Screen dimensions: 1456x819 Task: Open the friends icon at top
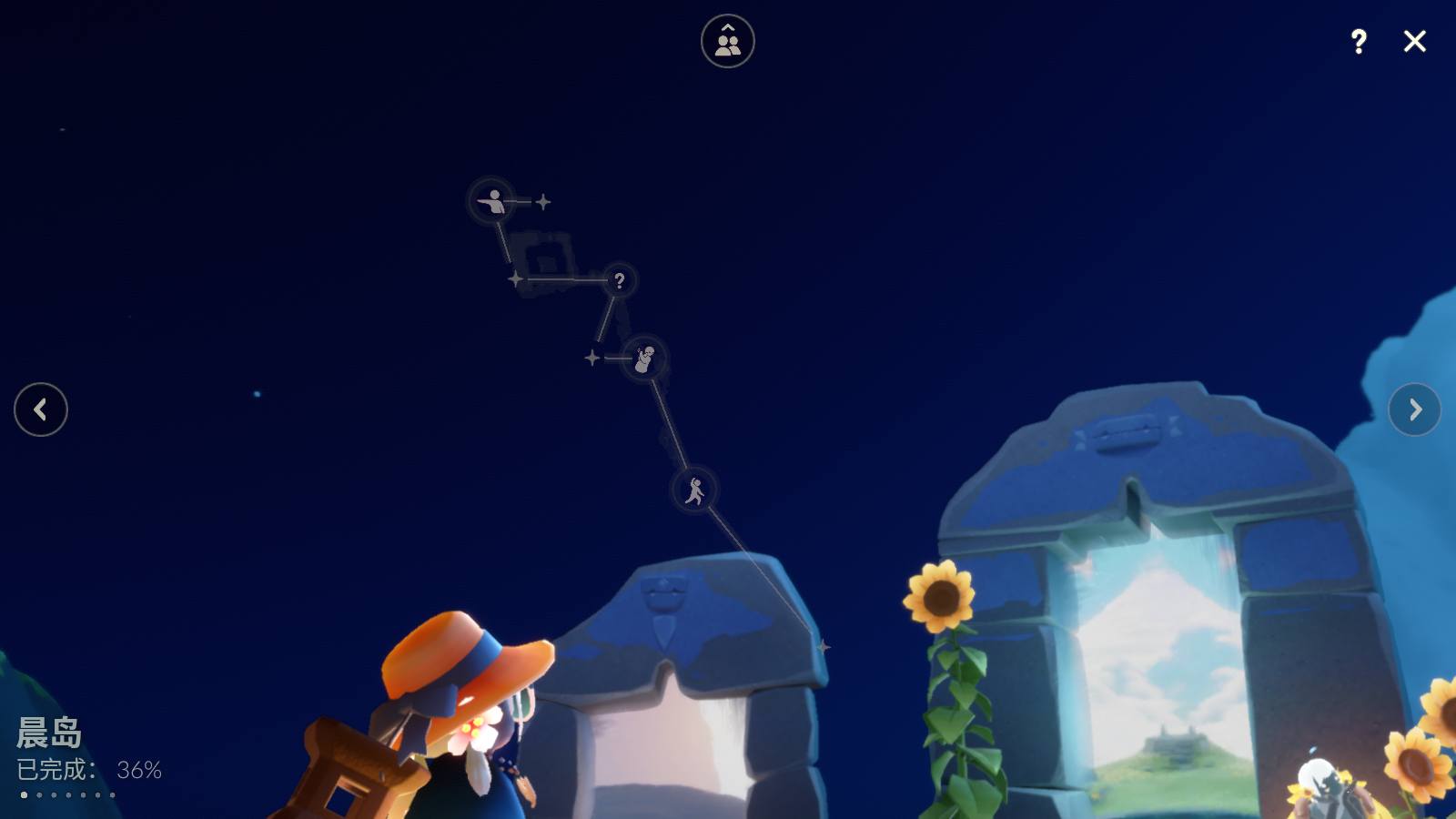point(727,41)
